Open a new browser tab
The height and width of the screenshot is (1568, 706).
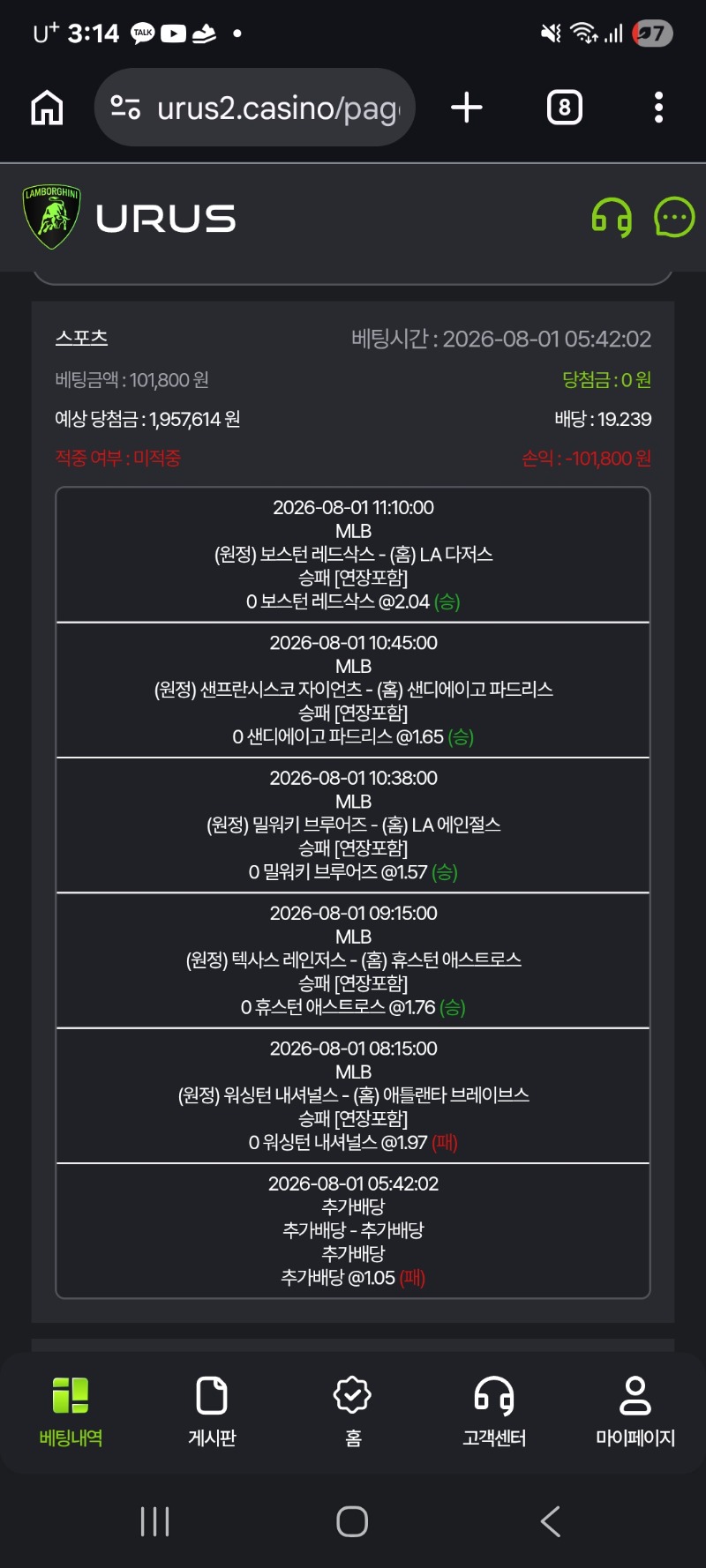pos(467,108)
